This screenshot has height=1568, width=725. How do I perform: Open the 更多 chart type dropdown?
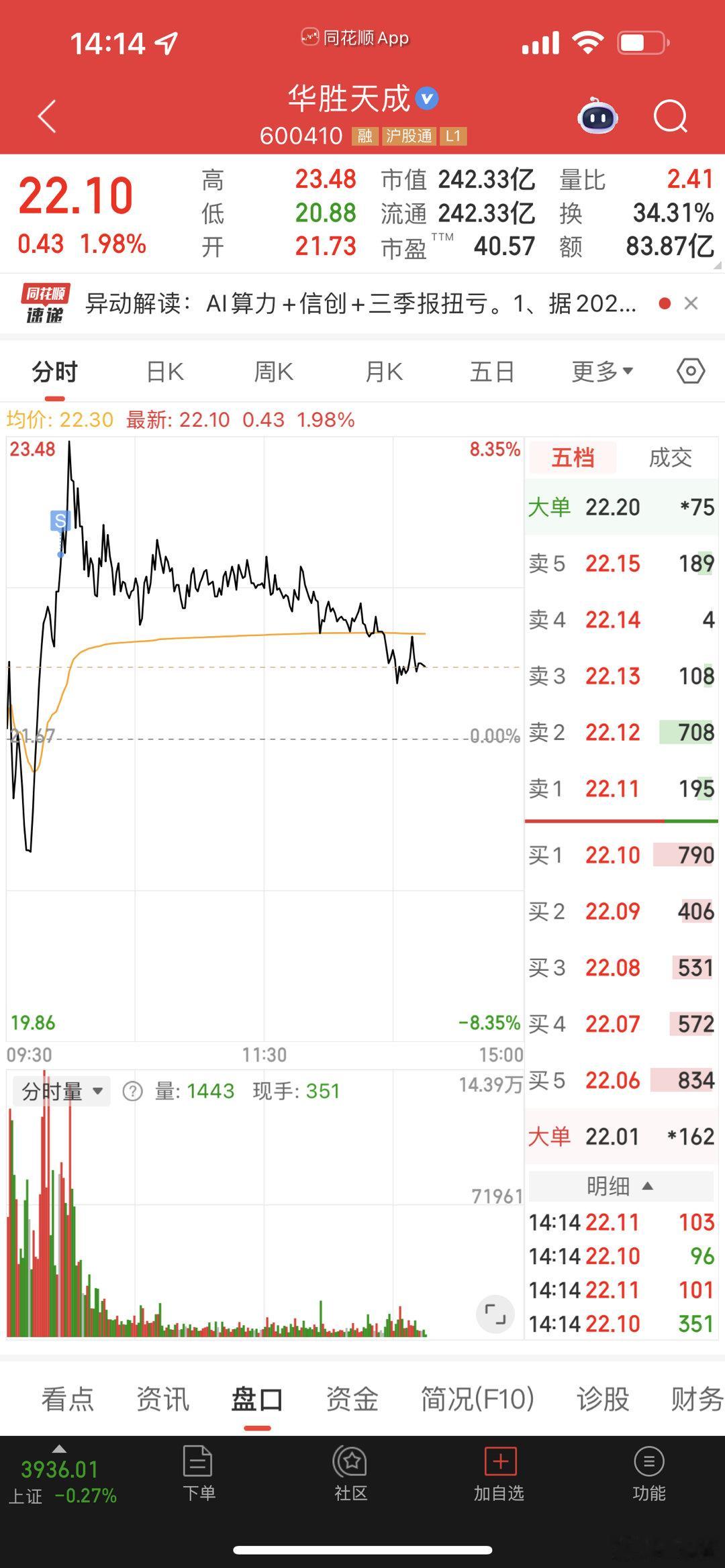pos(599,370)
